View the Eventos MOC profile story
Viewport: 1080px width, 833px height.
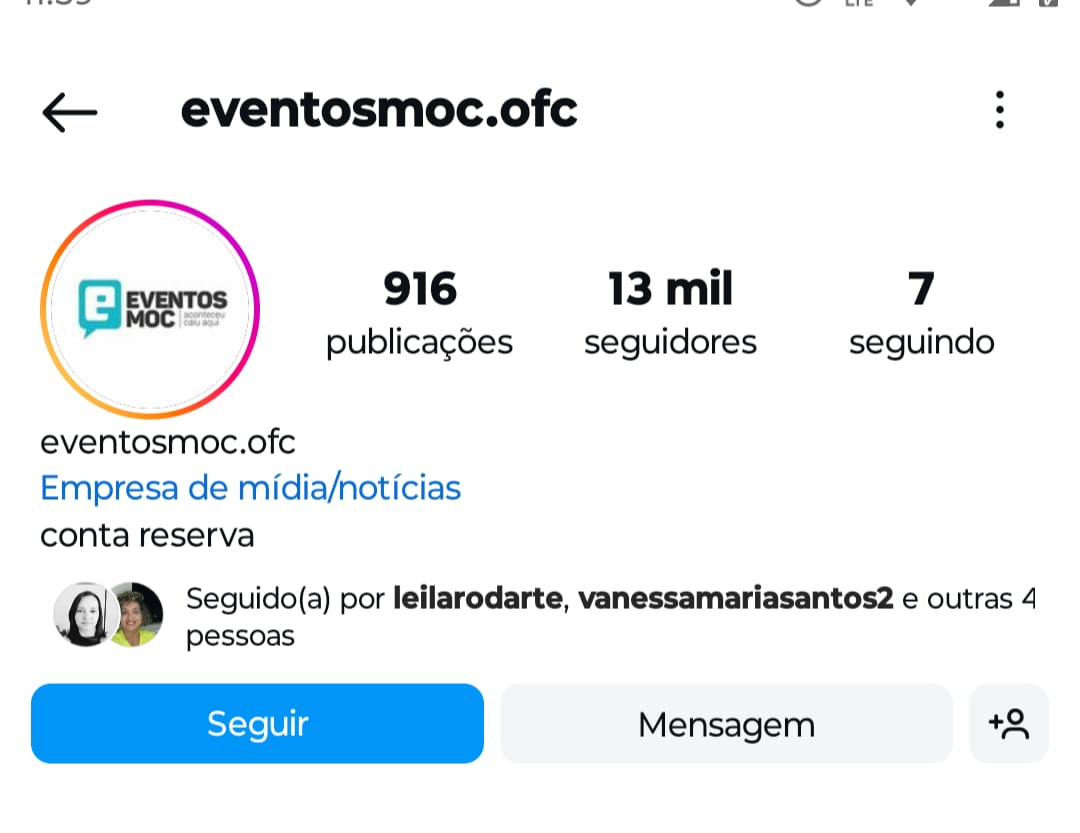click(150, 309)
